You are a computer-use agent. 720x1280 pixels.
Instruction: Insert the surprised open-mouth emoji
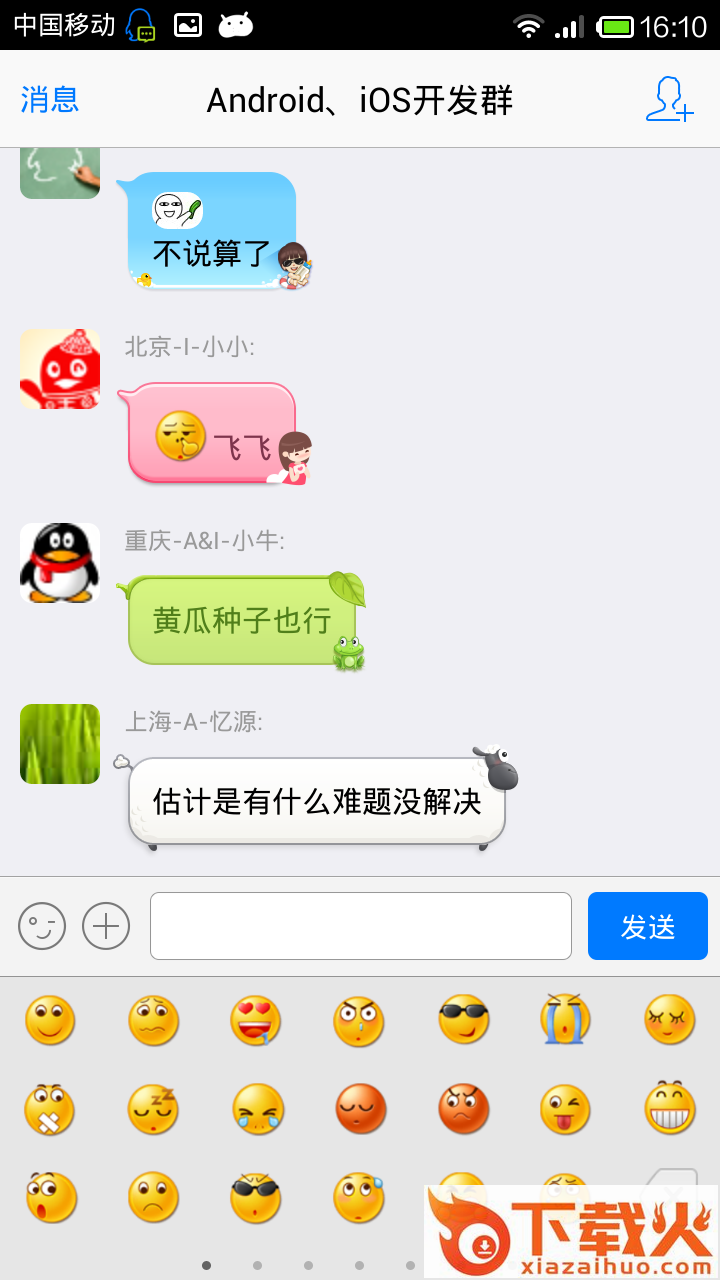(50, 1198)
